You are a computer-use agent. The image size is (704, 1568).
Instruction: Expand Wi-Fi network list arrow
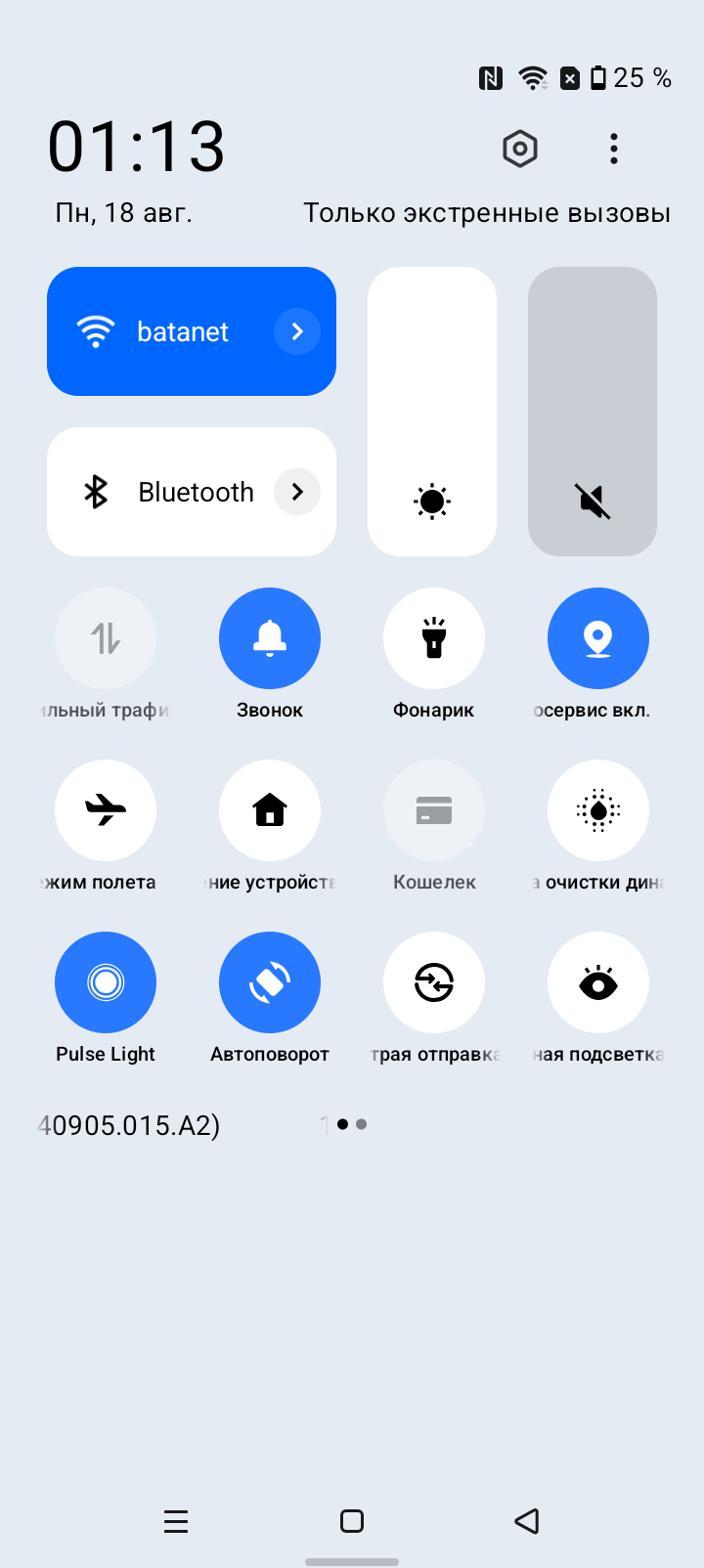point(297,331)
